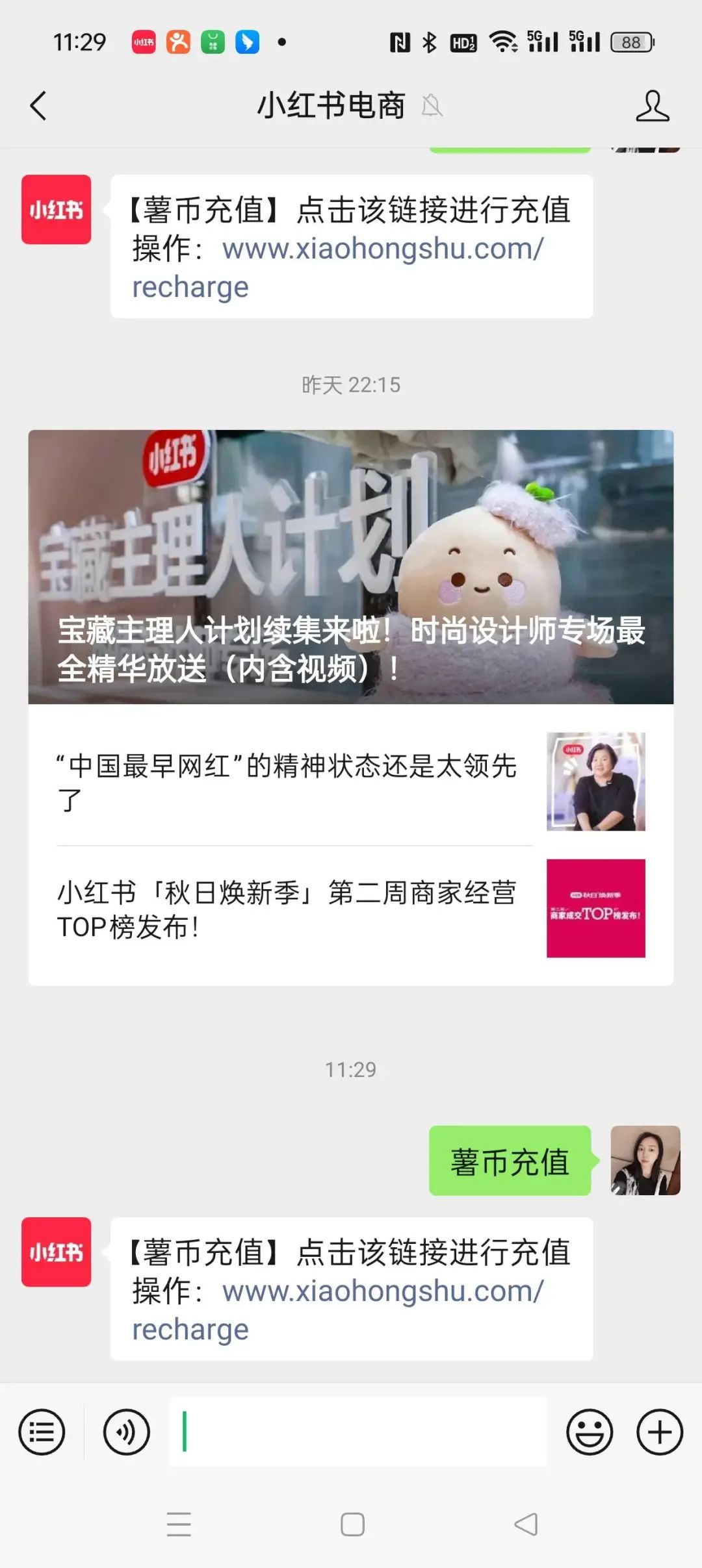Open the 宝藏主理人计划 featured article
Viewport: 702px width, 1568px height.
351,566
